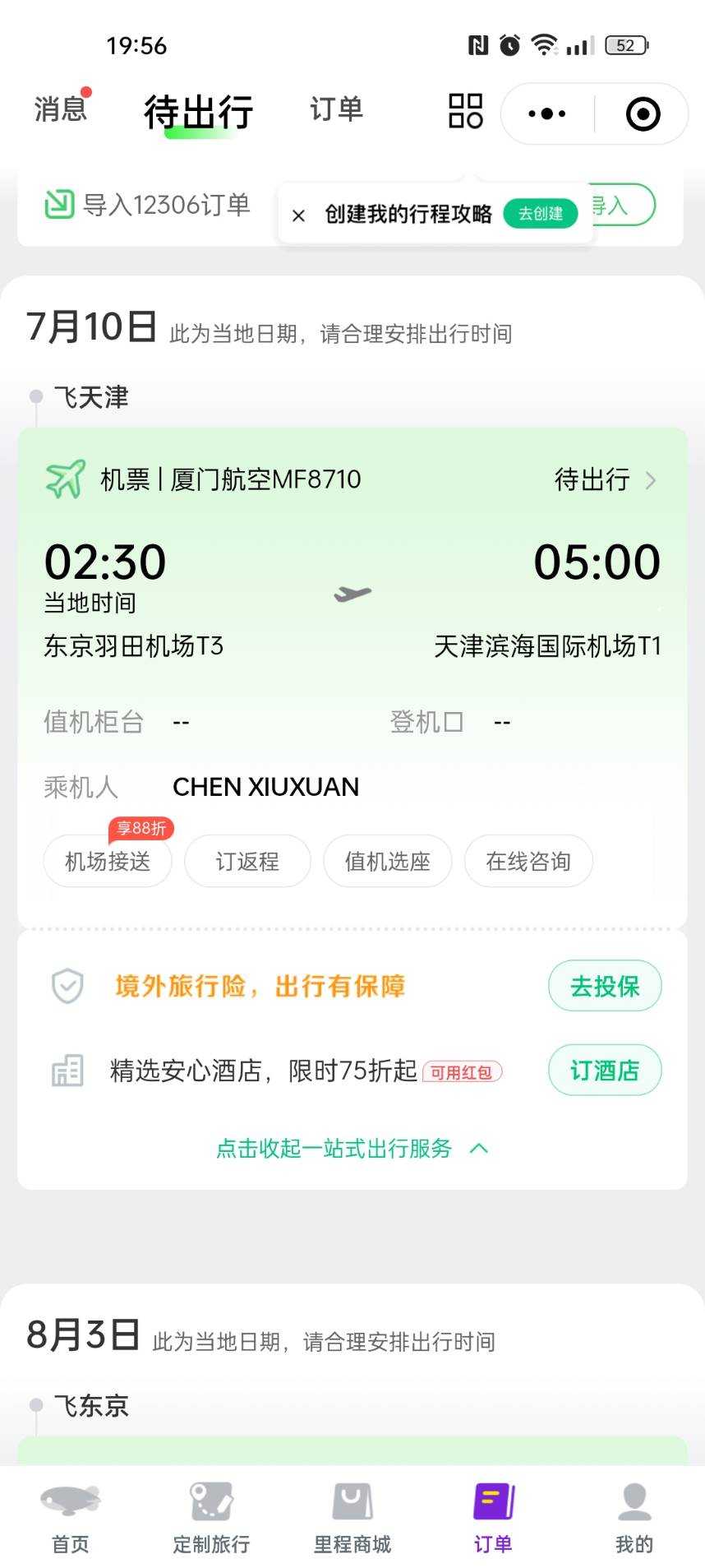Open 里程商城 mileage mall tab
This screenshot has width=705, height=1568.
(x=352, y=1518)
